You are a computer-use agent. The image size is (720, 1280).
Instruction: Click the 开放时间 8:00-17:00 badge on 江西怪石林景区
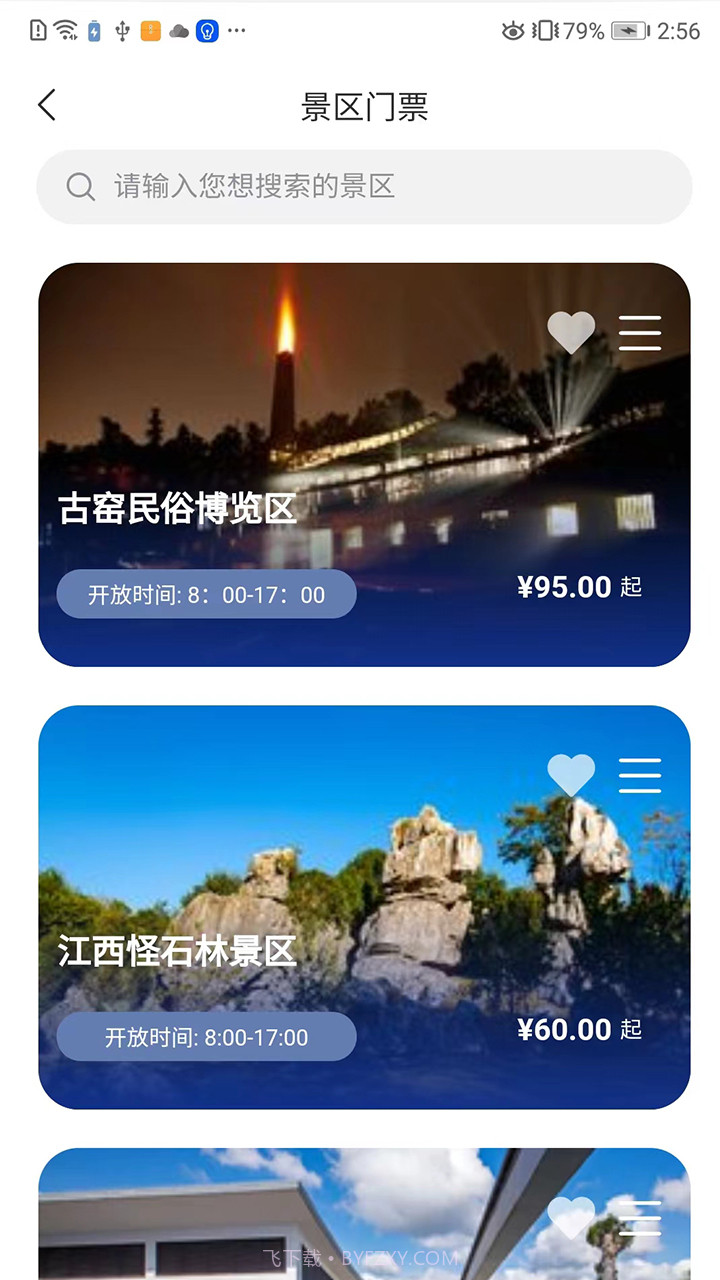point(206,1036)
